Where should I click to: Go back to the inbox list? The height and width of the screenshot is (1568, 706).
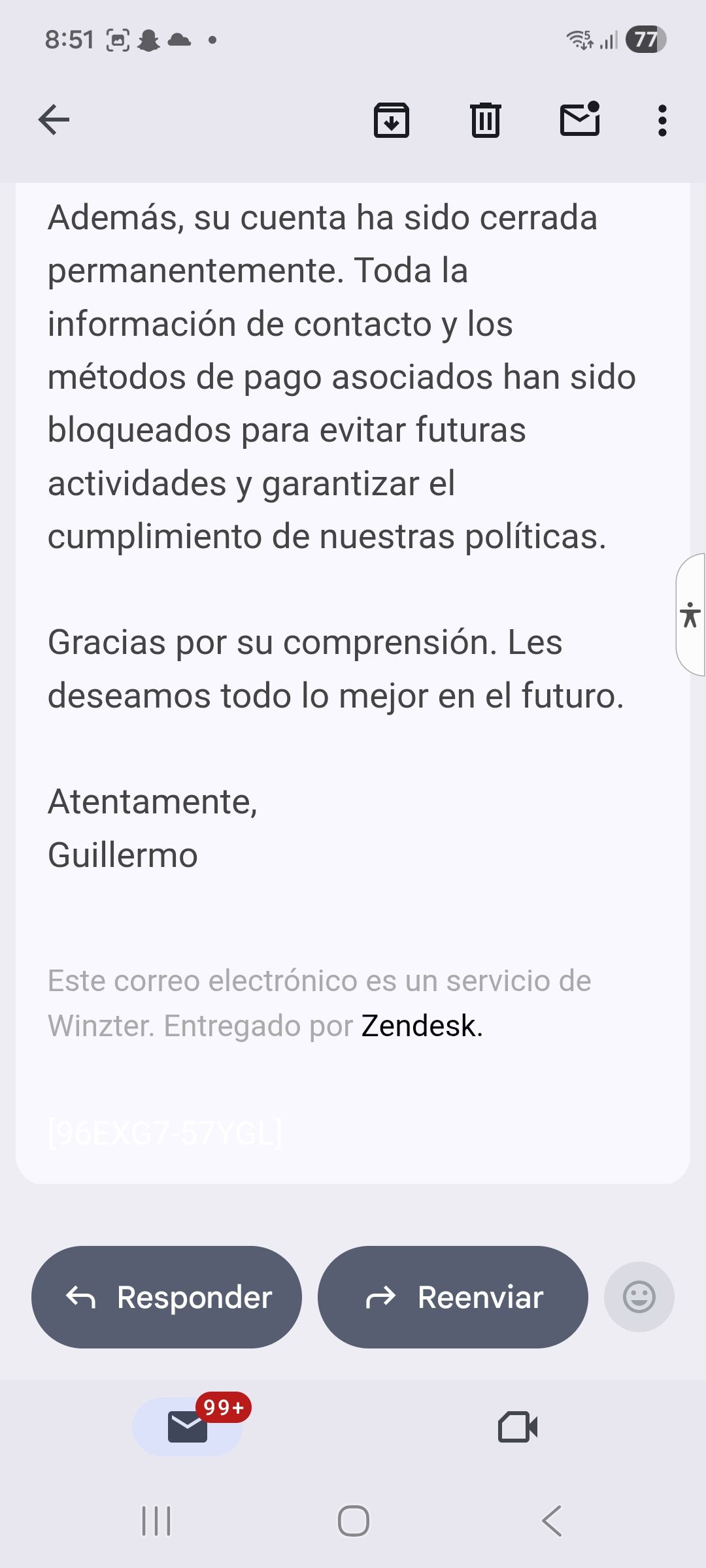54,120
